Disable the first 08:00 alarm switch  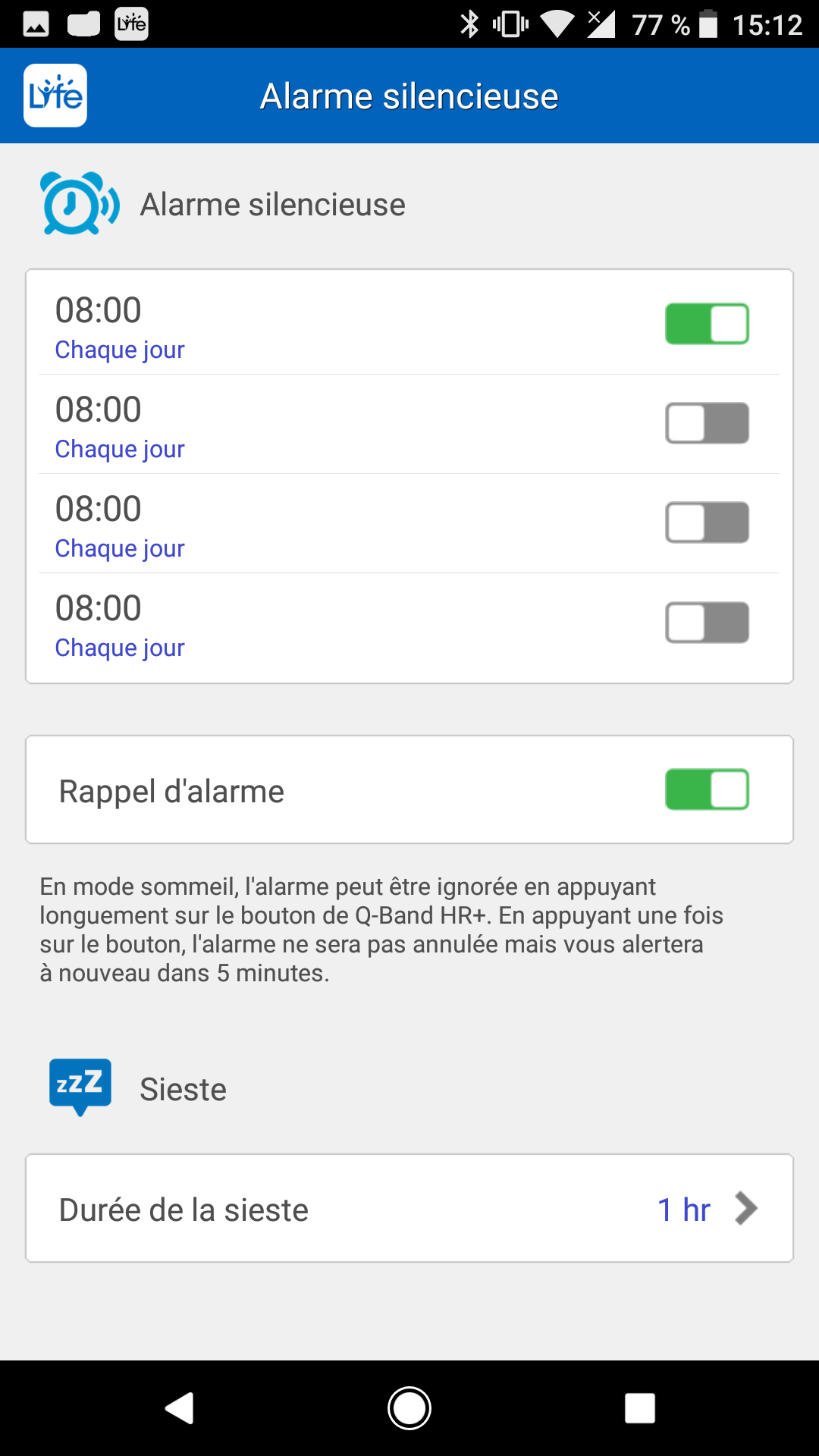[707, 324]
